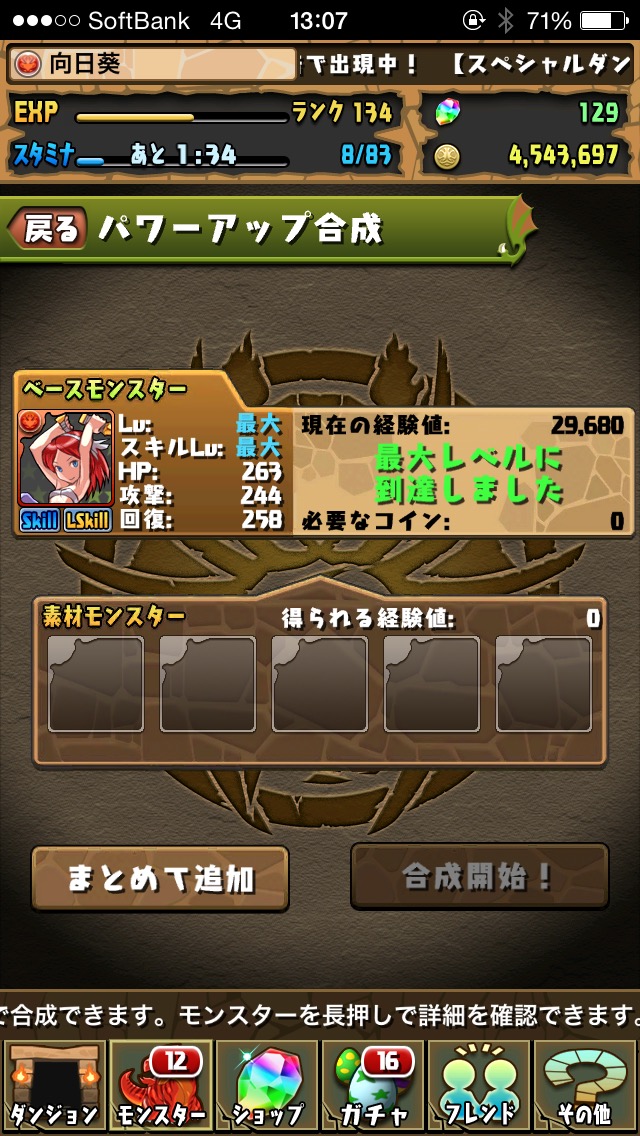
Task: Go back with the 戻る button
Action: 48,229
